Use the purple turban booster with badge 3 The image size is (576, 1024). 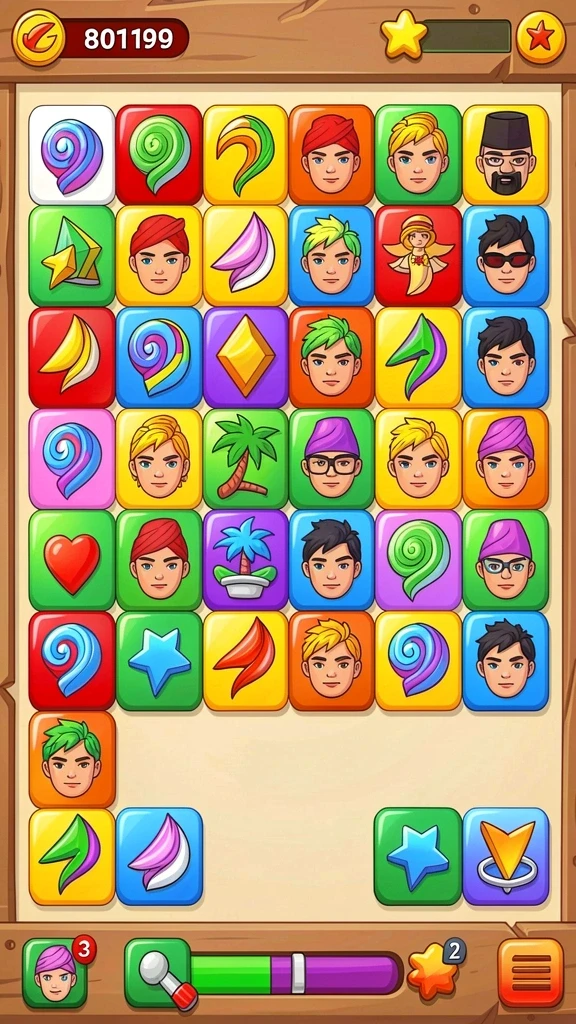tap(55, 973)
